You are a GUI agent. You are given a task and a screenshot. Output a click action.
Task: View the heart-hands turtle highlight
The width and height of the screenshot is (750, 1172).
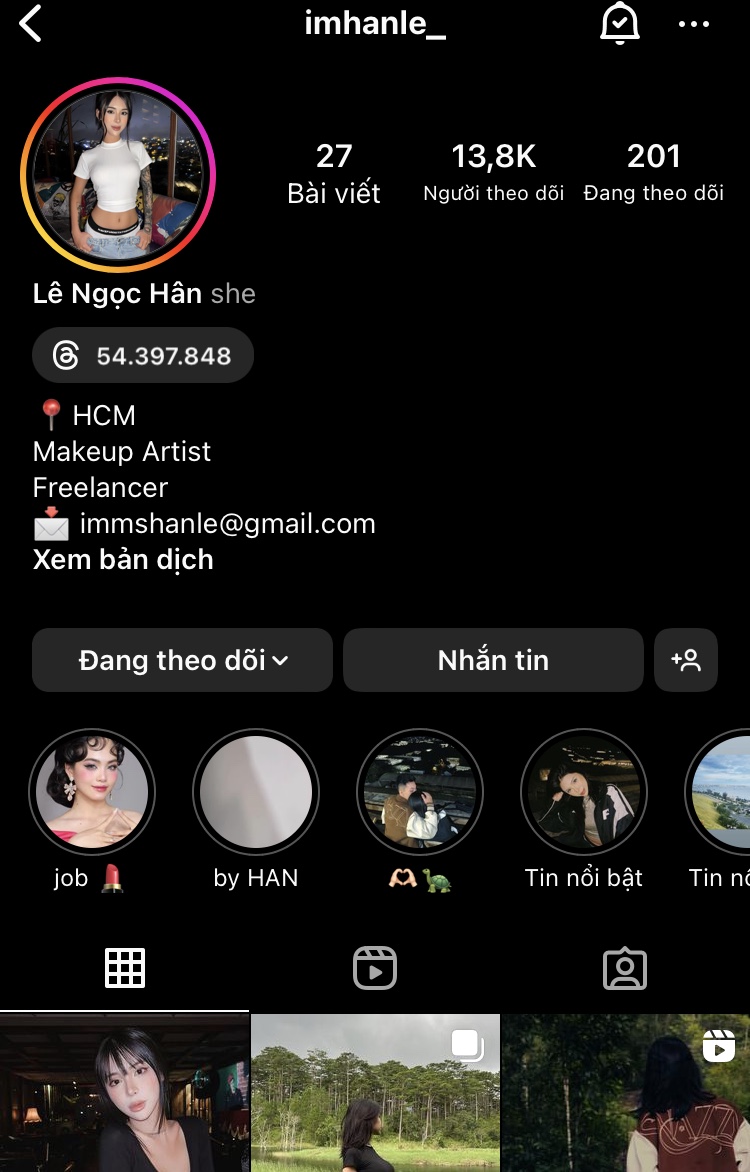pos(420,791)
